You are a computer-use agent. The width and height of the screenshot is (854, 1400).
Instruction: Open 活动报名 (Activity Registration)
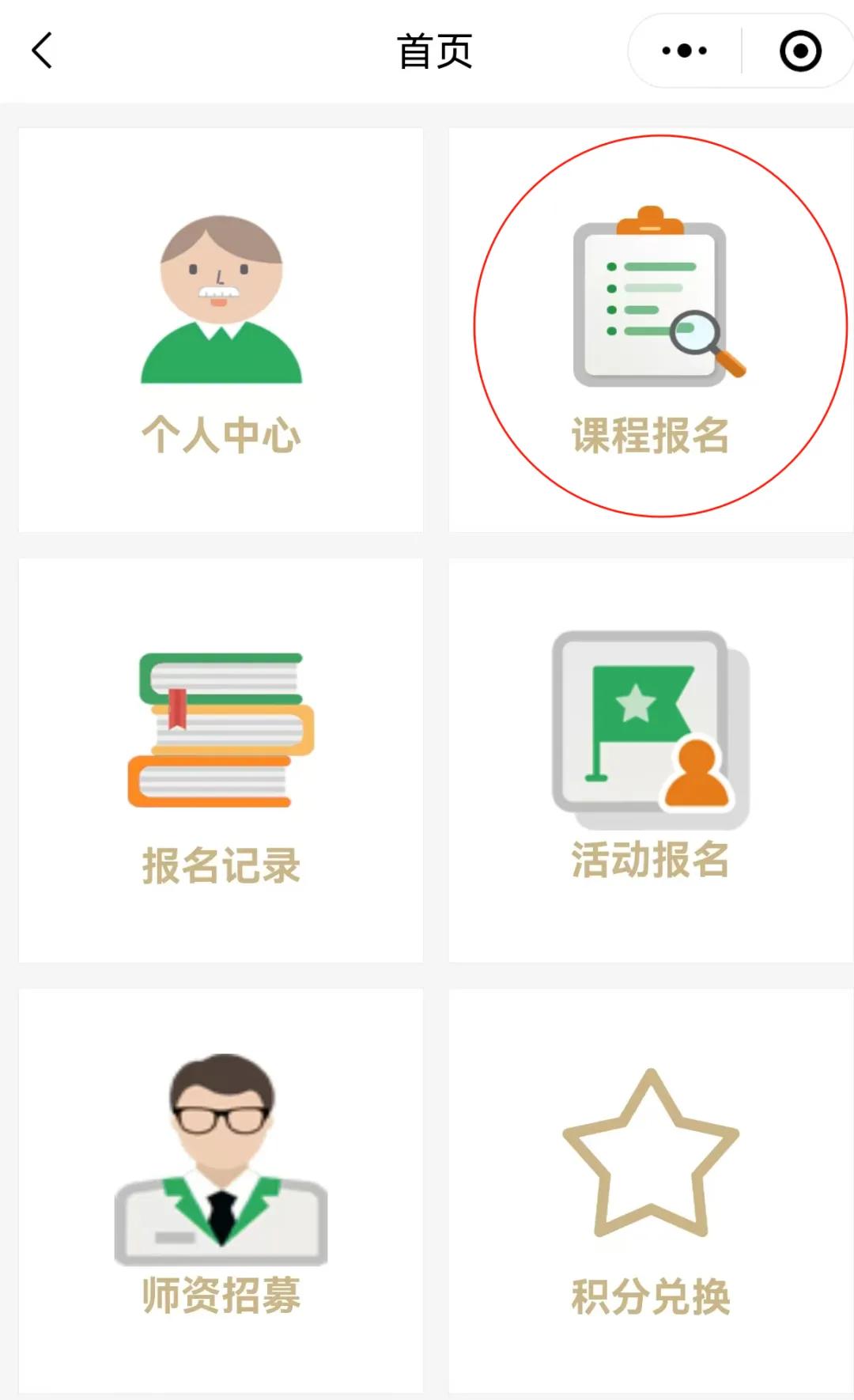651,761
